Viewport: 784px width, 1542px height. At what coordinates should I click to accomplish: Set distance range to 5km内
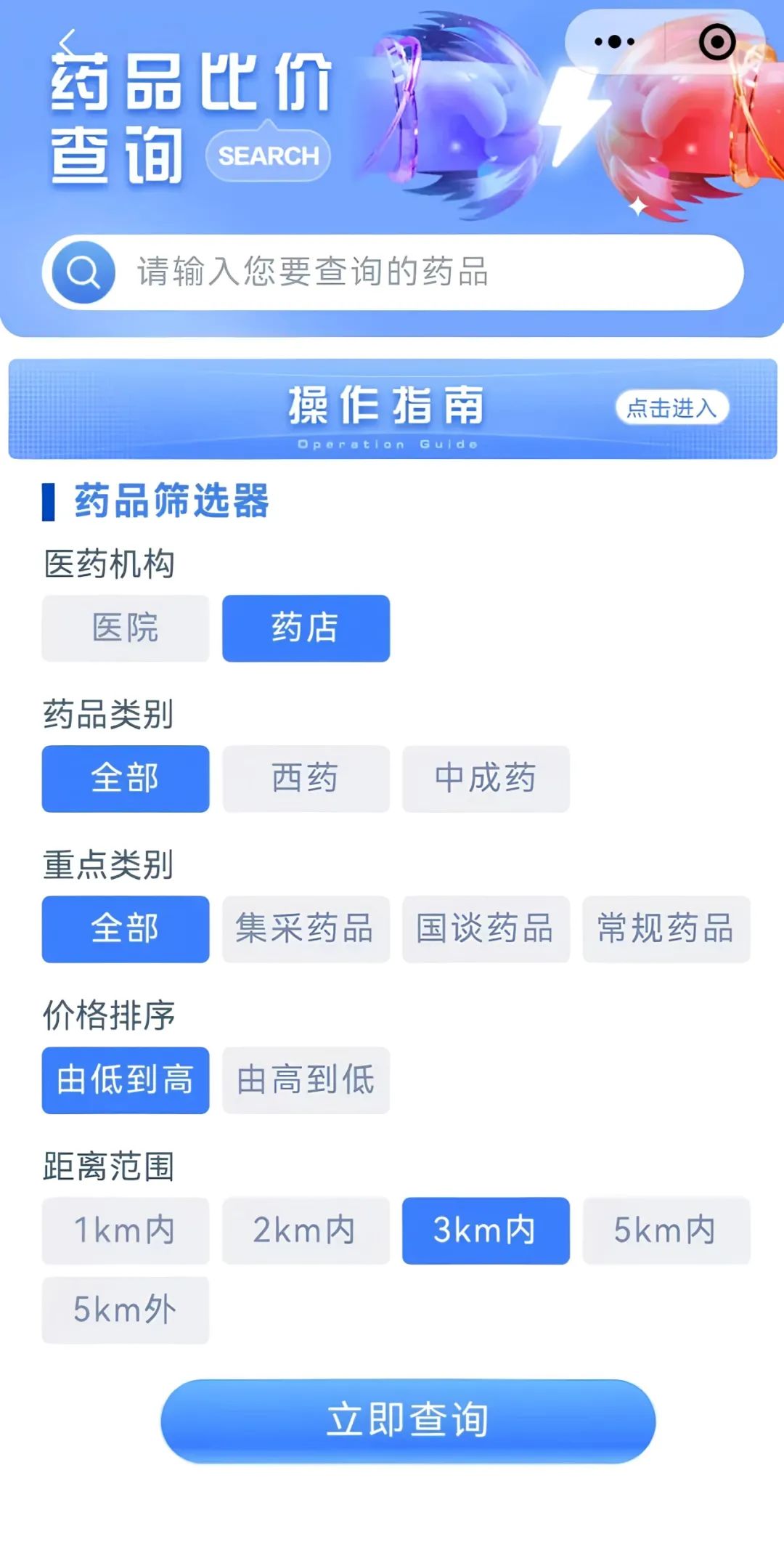(x=666, y=1230)
